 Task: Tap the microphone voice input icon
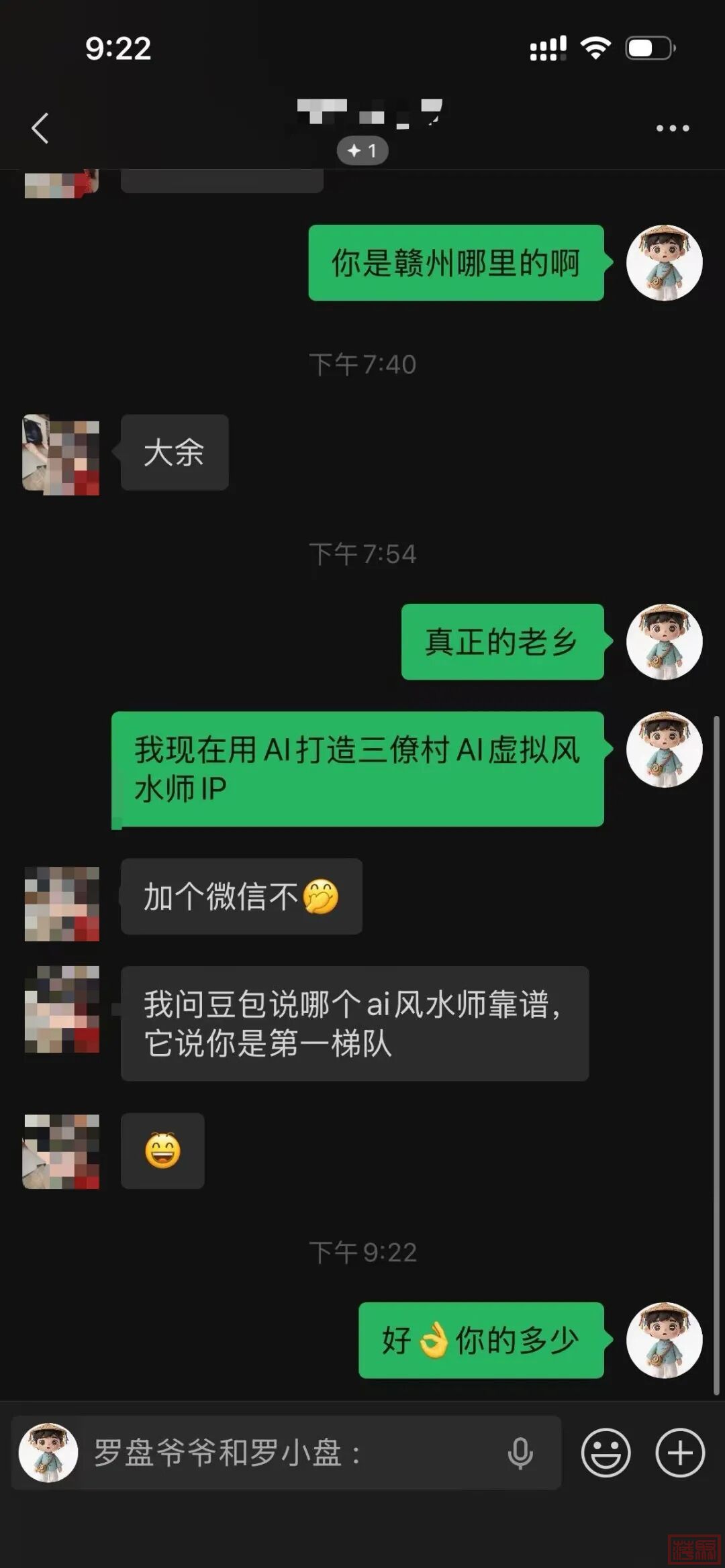point(520,1453)
